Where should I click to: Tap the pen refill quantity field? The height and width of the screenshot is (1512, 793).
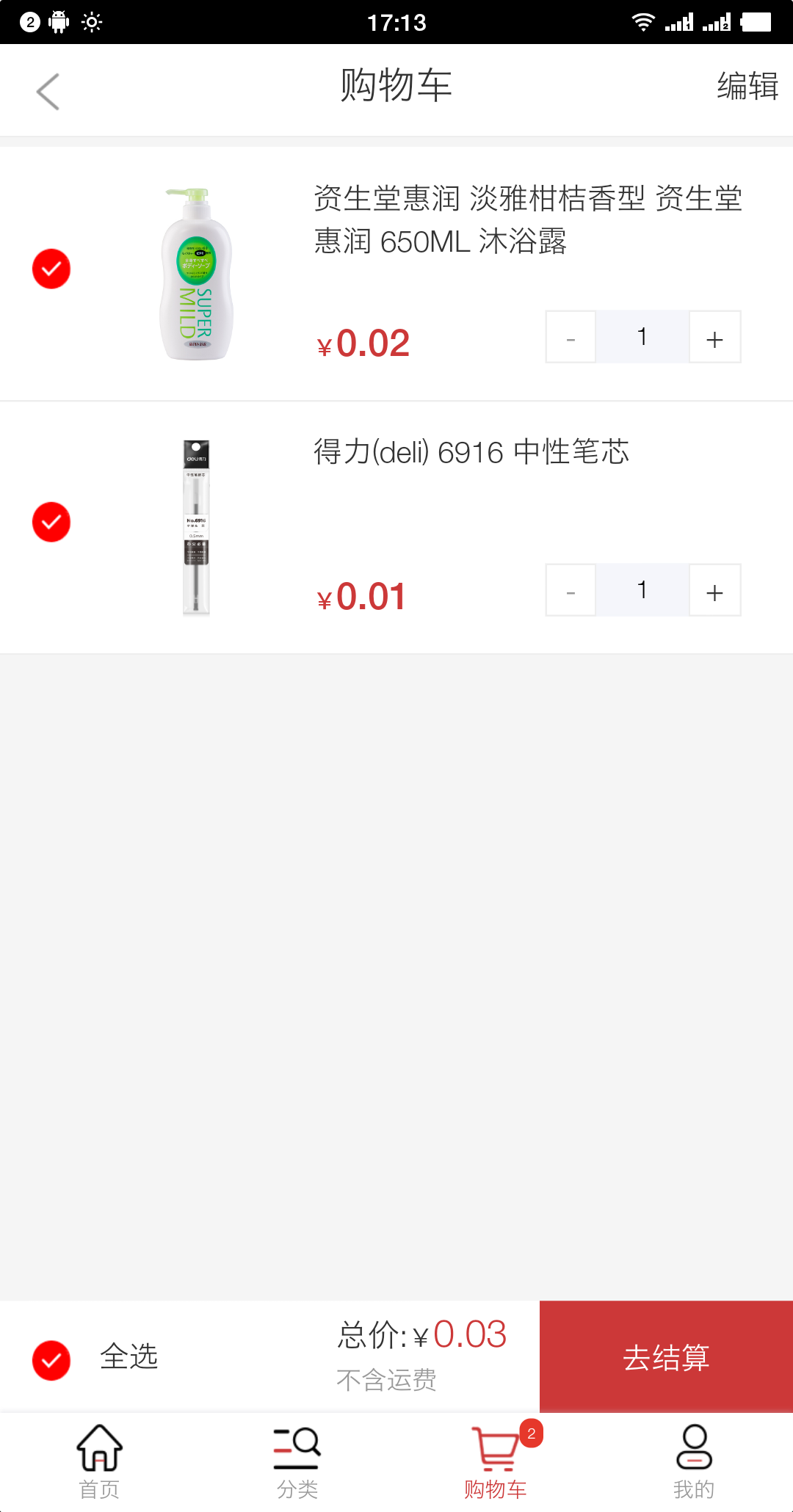click(642, 589)
